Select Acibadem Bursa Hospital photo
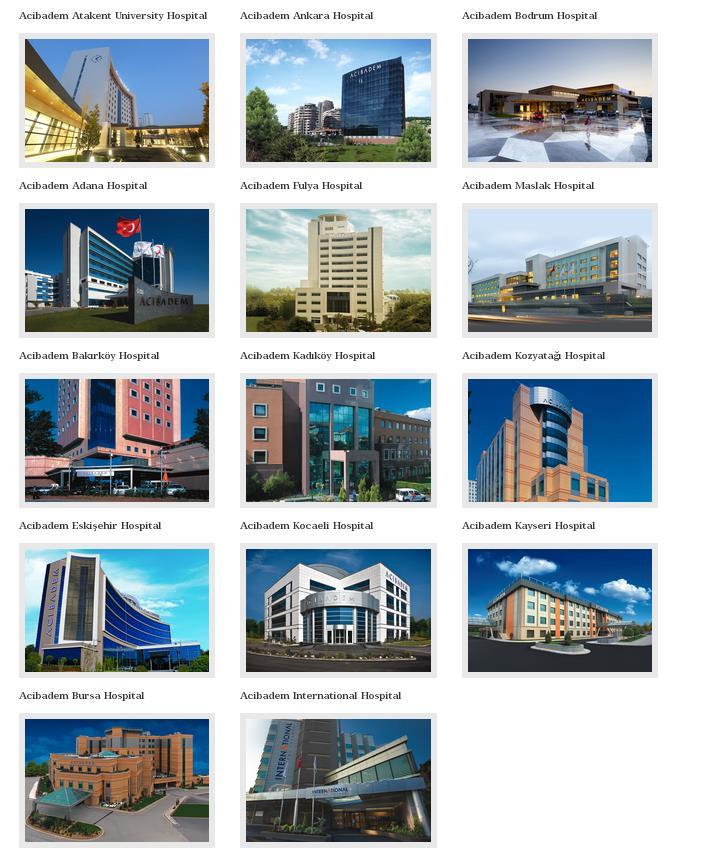The height and width of the screenshot is (848, 704). tap(117, 780)
